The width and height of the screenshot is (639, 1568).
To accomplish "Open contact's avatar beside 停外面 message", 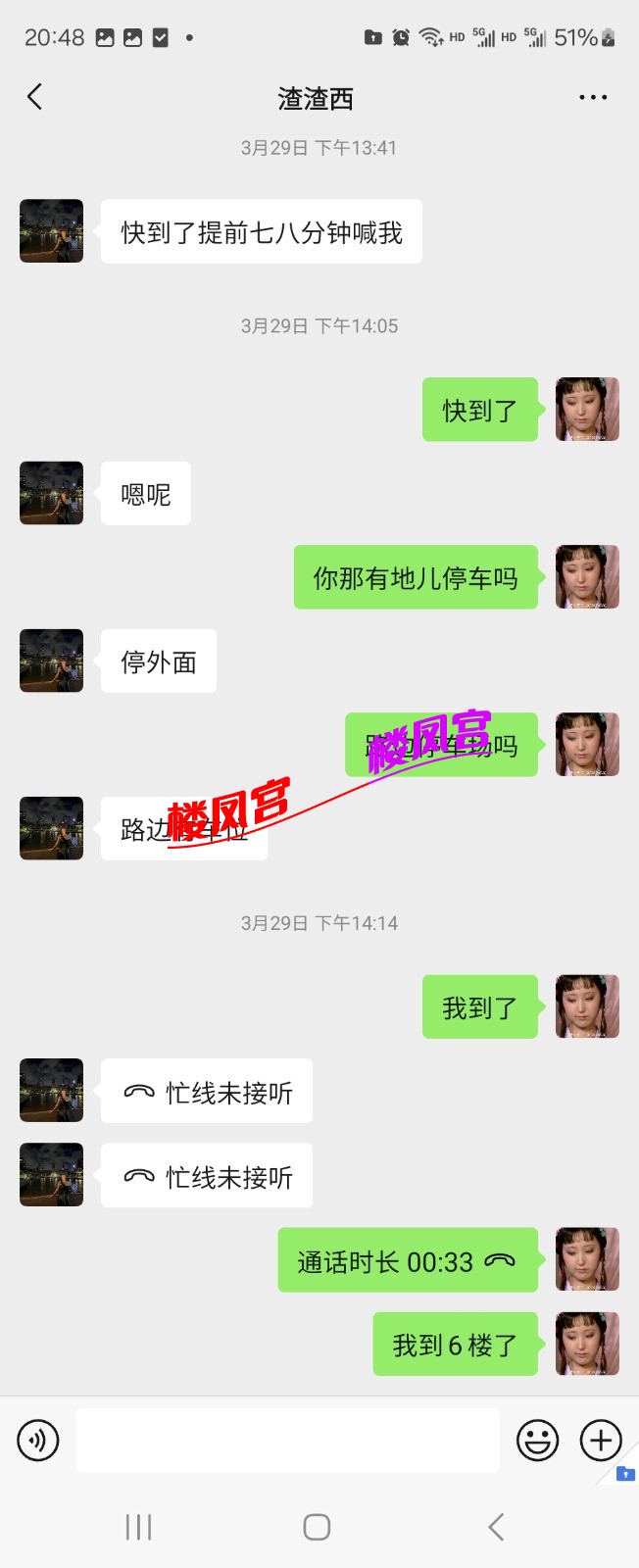I will click(x=52, y=661).
